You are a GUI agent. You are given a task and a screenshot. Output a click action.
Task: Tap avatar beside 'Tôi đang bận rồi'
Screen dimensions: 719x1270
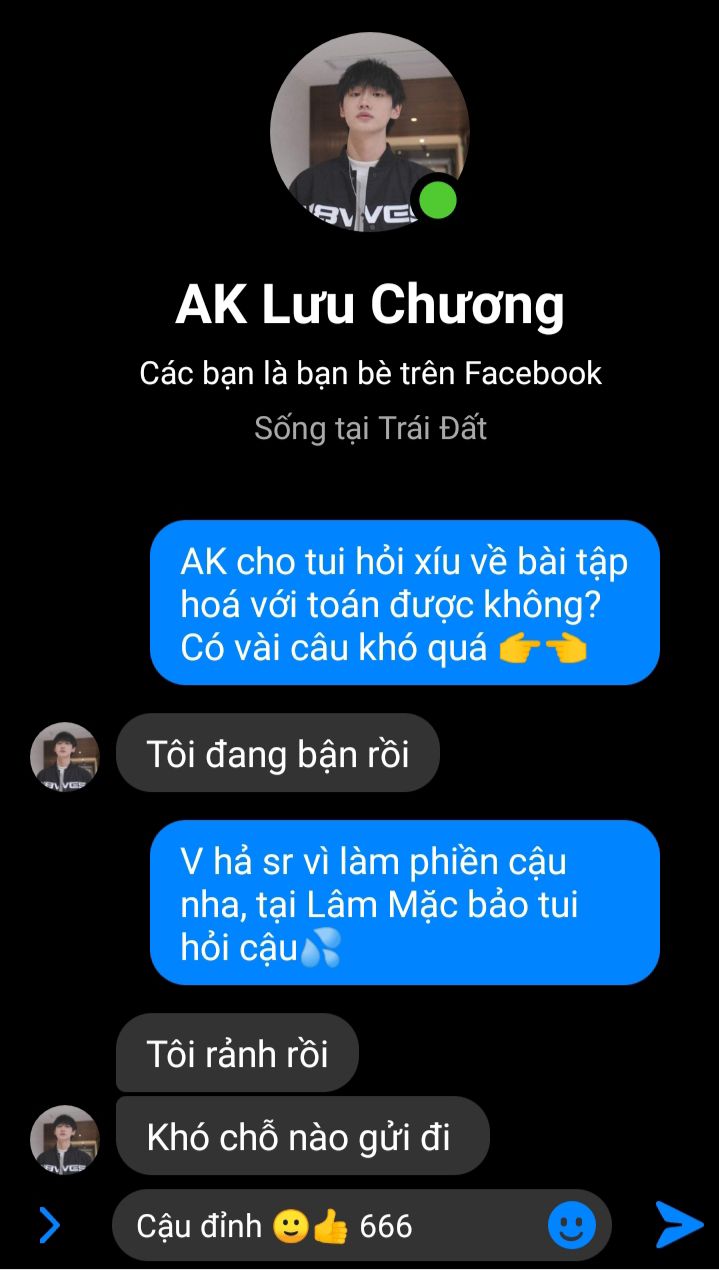point(65,757)
